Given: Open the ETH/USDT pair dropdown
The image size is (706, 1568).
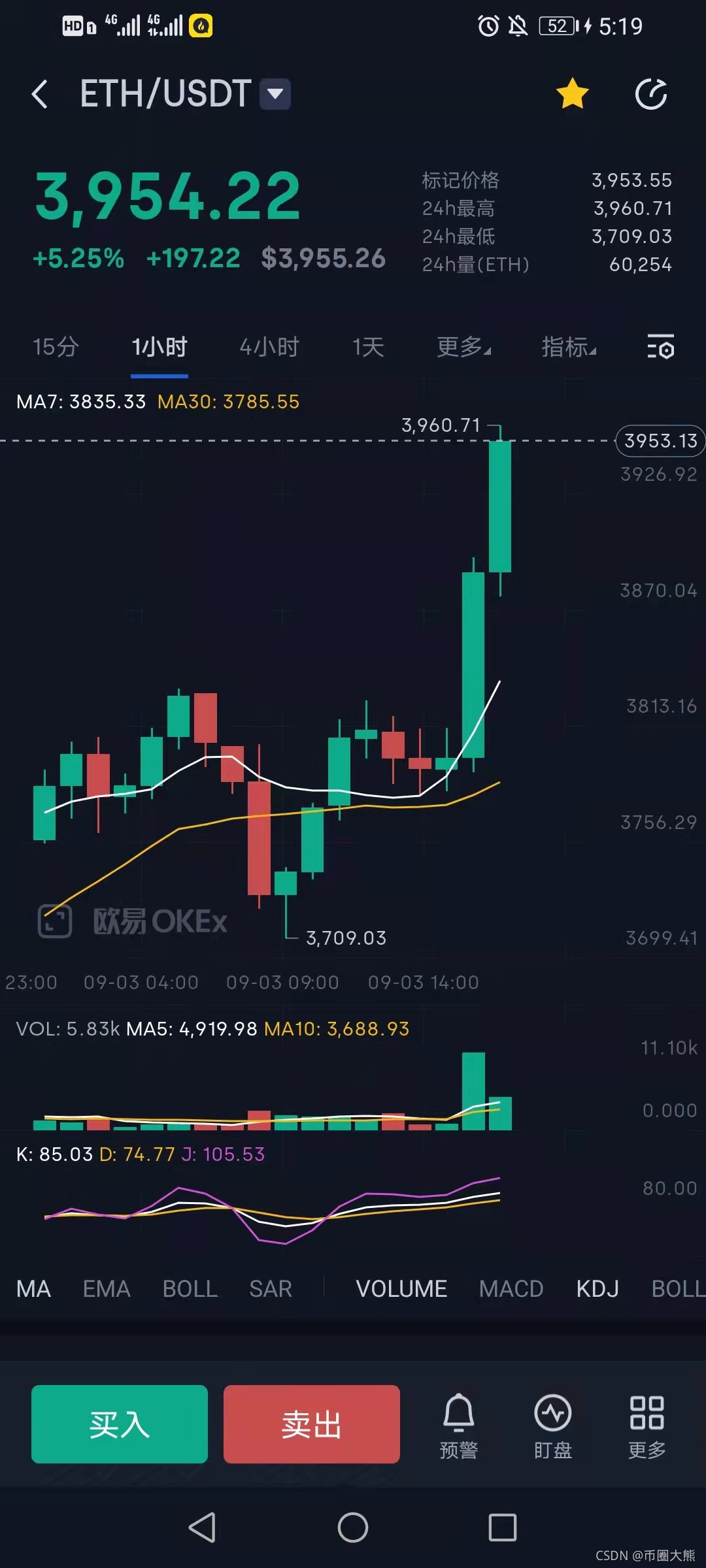Looking at the screenshot, I should pos(275,94).
